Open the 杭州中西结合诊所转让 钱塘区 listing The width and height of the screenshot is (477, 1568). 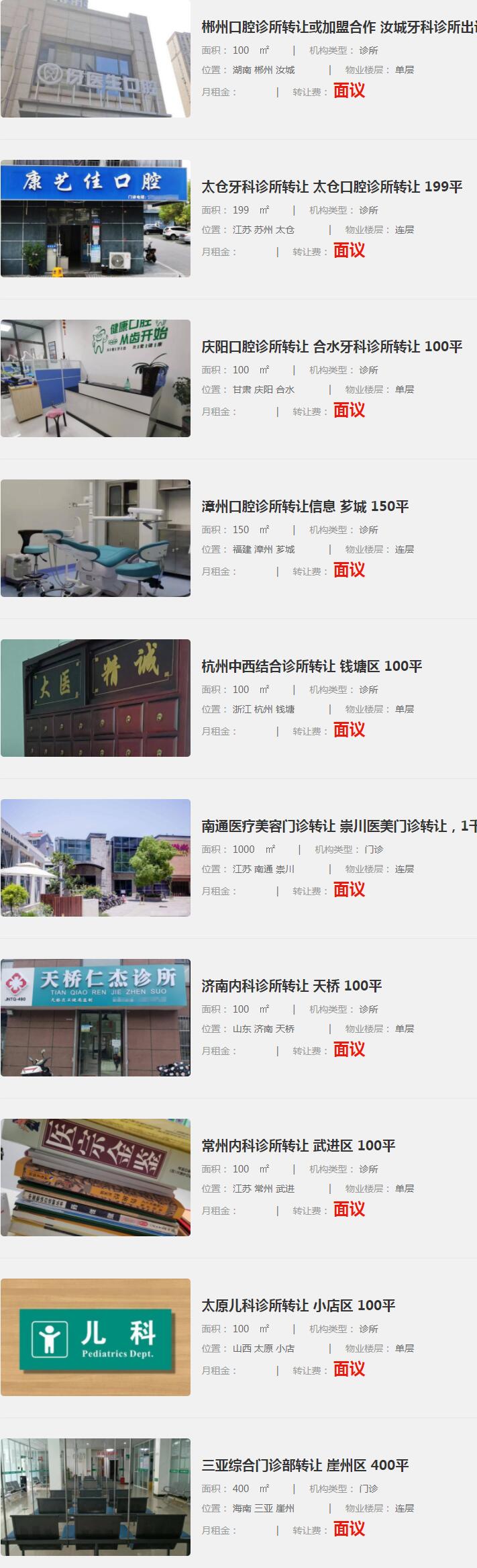click(x=311, y=666)
